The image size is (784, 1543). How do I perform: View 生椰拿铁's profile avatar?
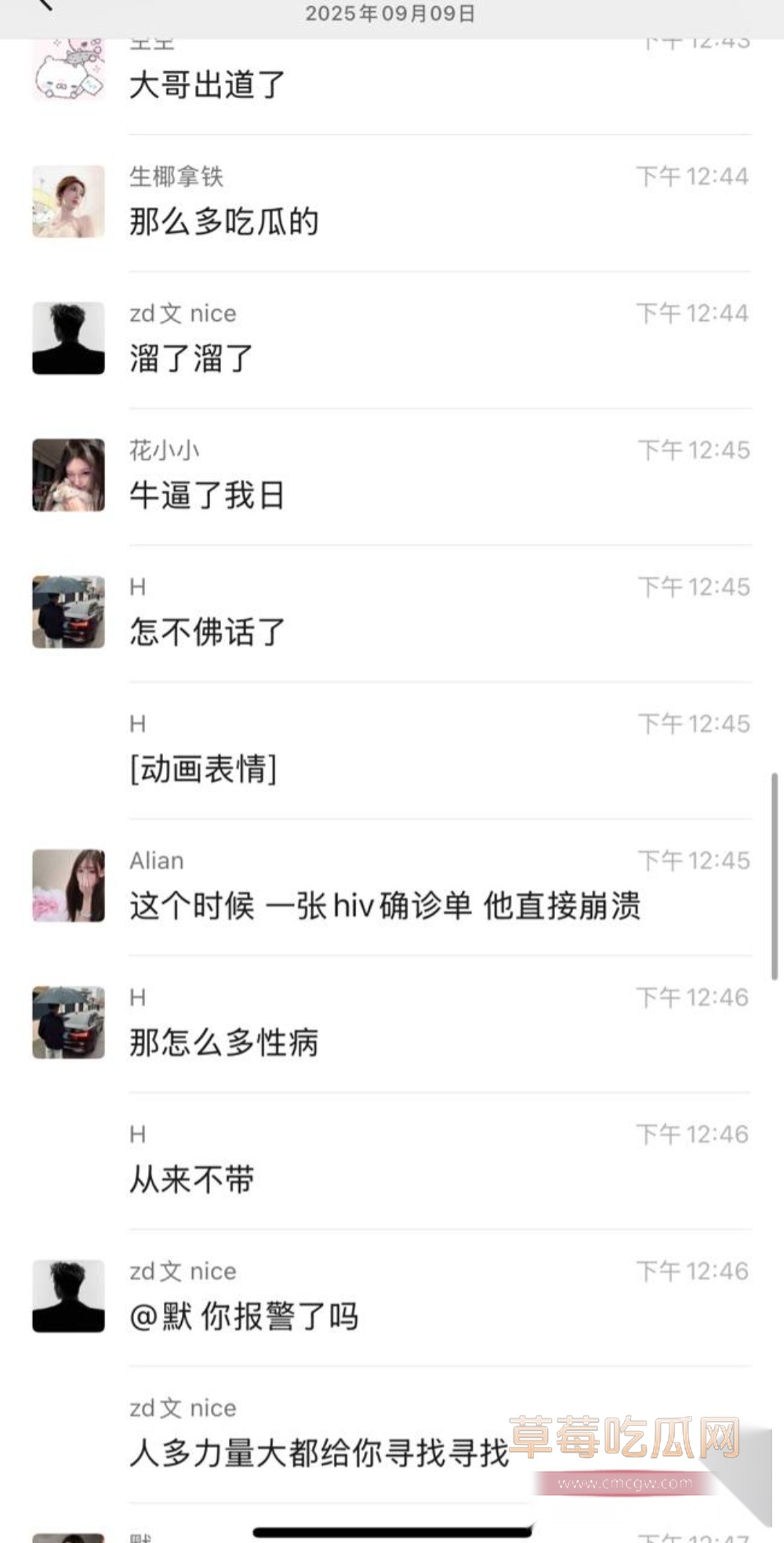68,202
